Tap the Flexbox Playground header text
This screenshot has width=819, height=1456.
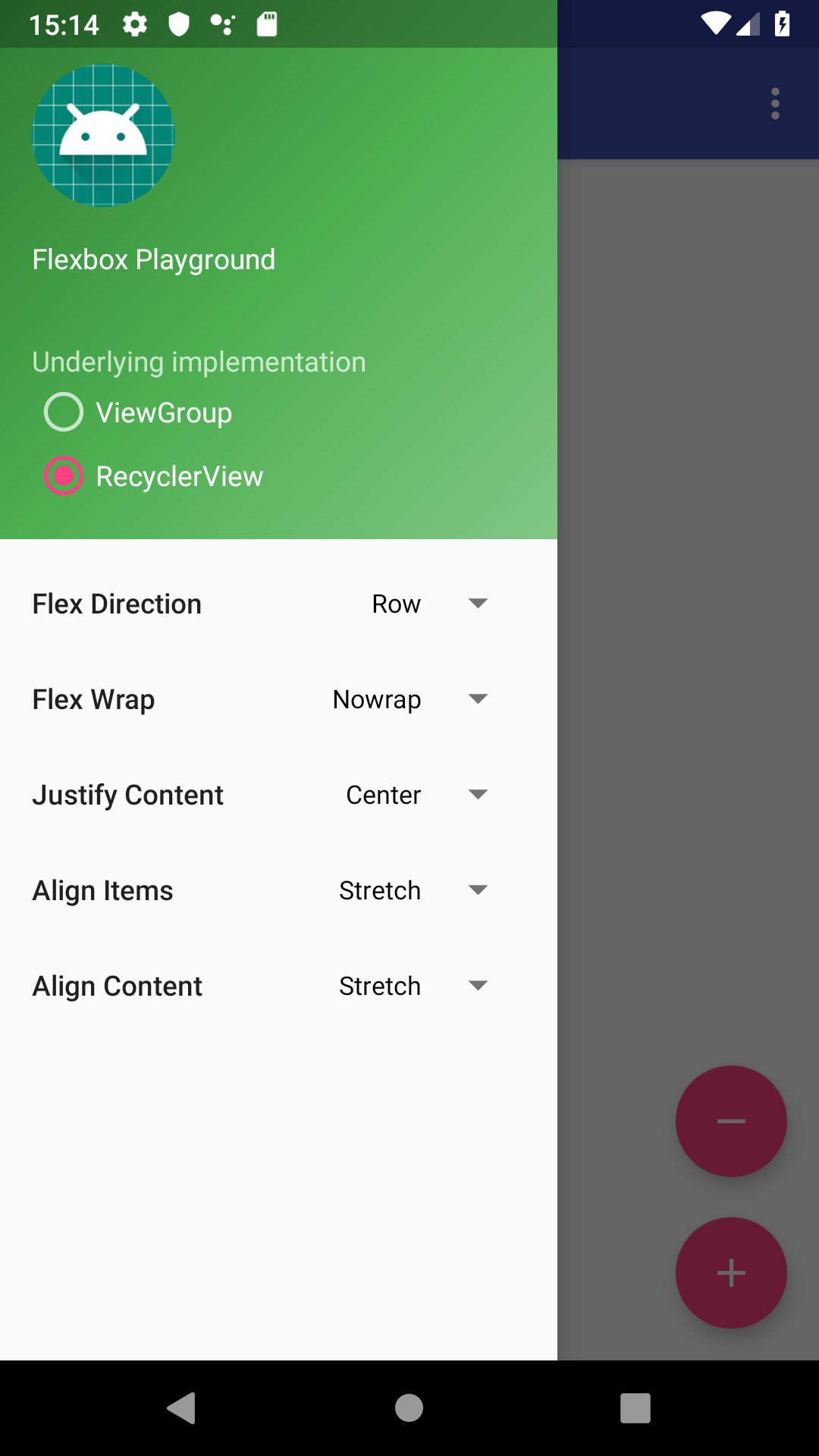coord(154,259)
